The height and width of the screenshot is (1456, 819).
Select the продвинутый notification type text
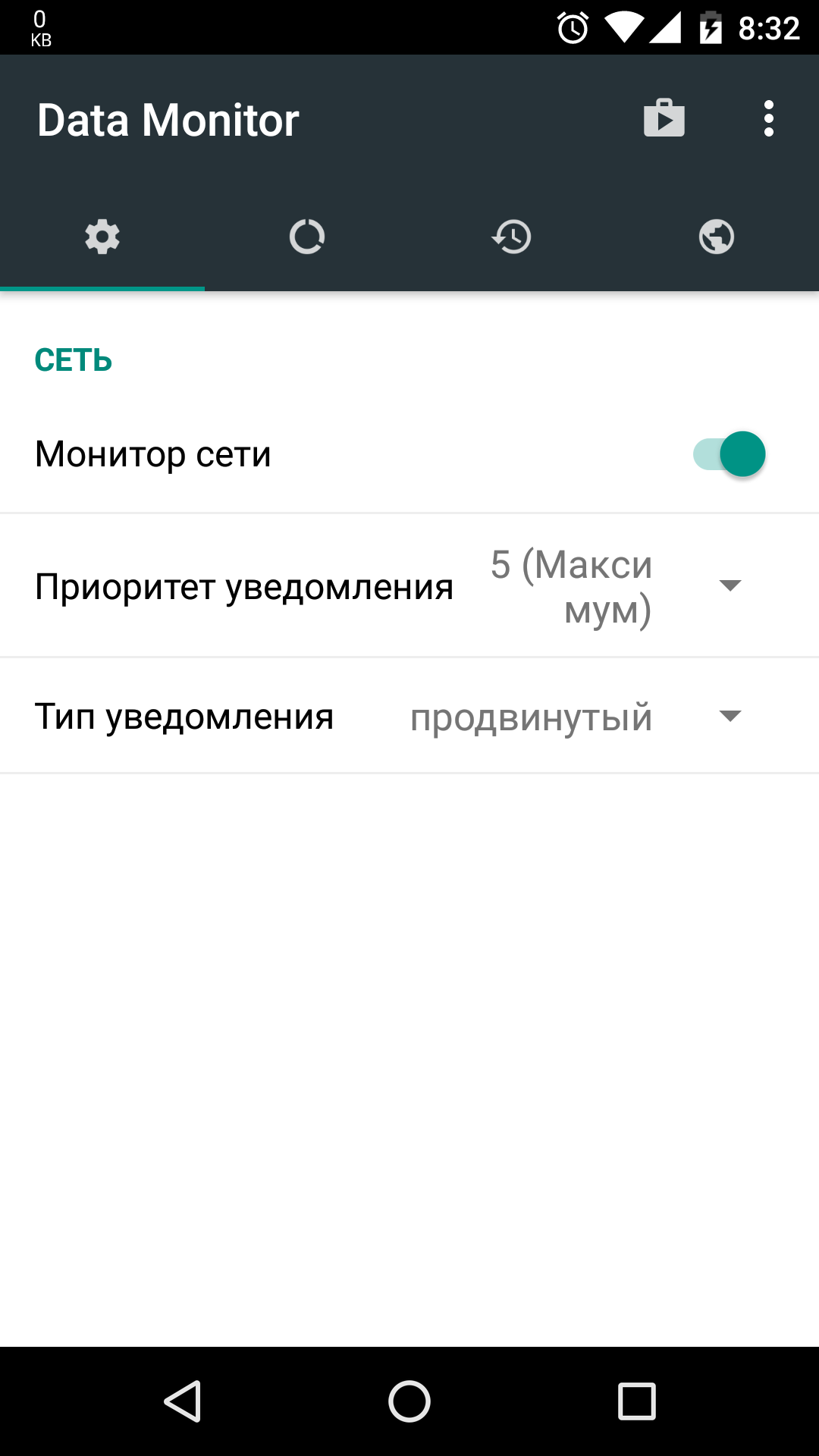tap(531, 717)
